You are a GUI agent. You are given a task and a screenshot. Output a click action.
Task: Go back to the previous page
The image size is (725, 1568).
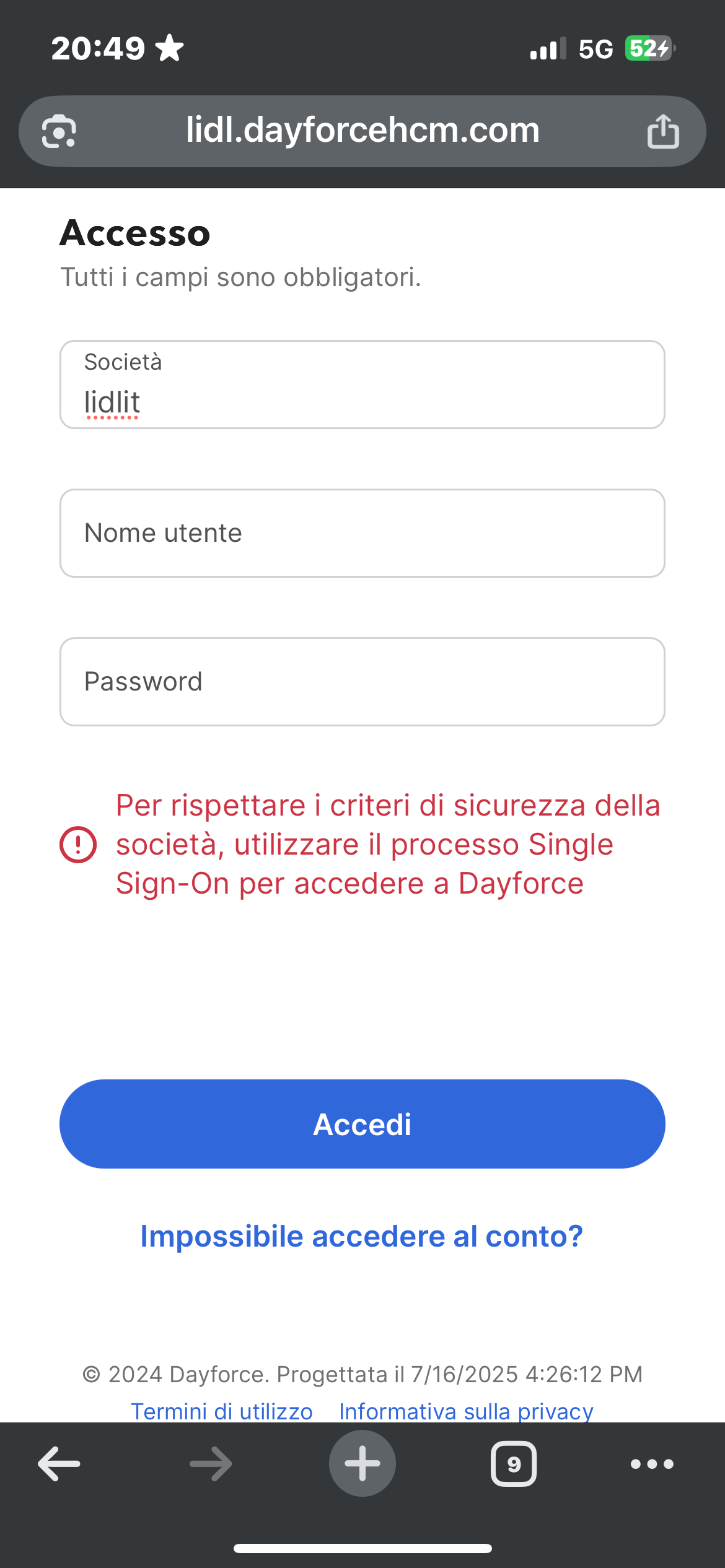pyautogui.click(x=59, y=1464)
